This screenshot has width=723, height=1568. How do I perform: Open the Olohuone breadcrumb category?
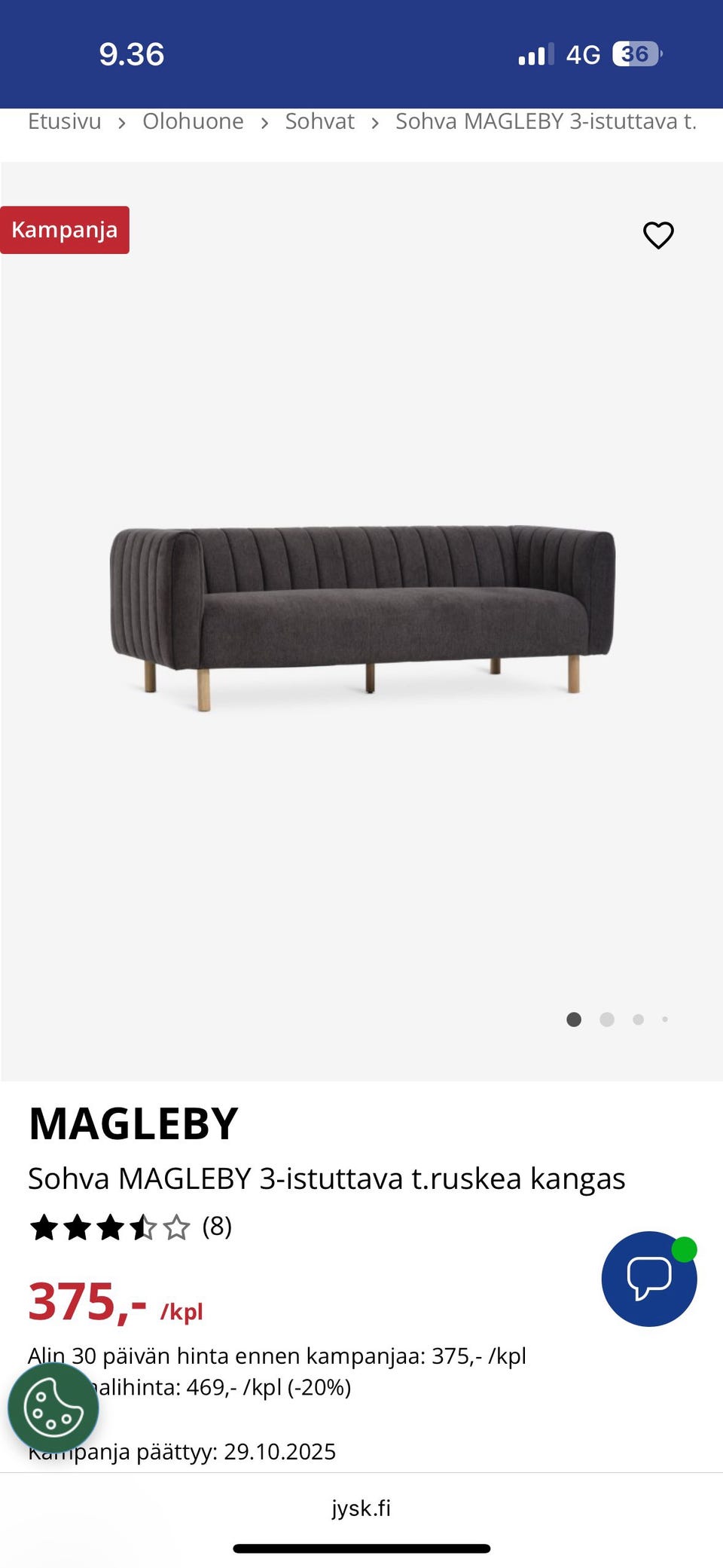coord(193,121)
